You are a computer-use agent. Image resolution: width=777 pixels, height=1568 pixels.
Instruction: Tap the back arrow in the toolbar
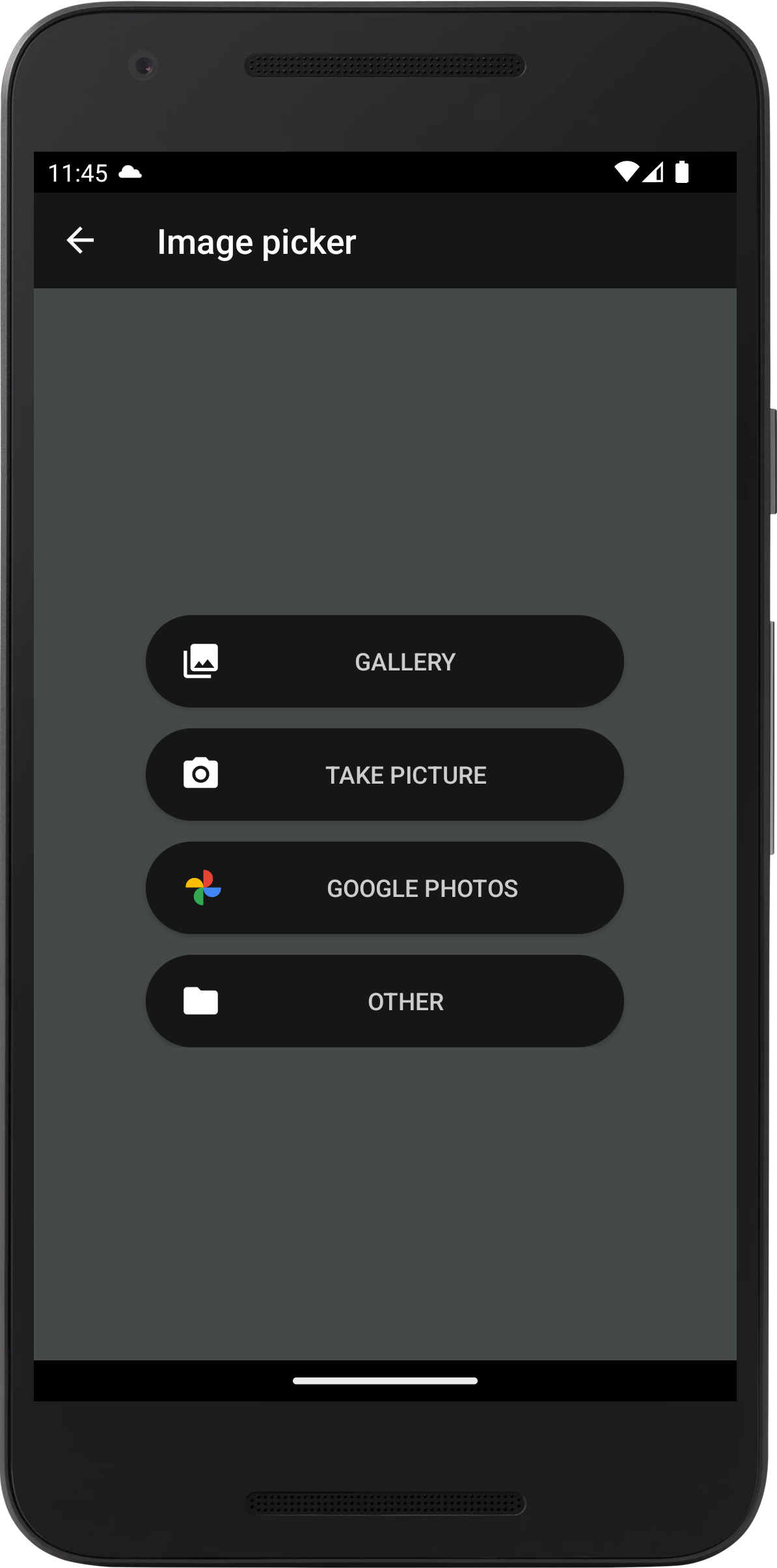coord(81,241)
